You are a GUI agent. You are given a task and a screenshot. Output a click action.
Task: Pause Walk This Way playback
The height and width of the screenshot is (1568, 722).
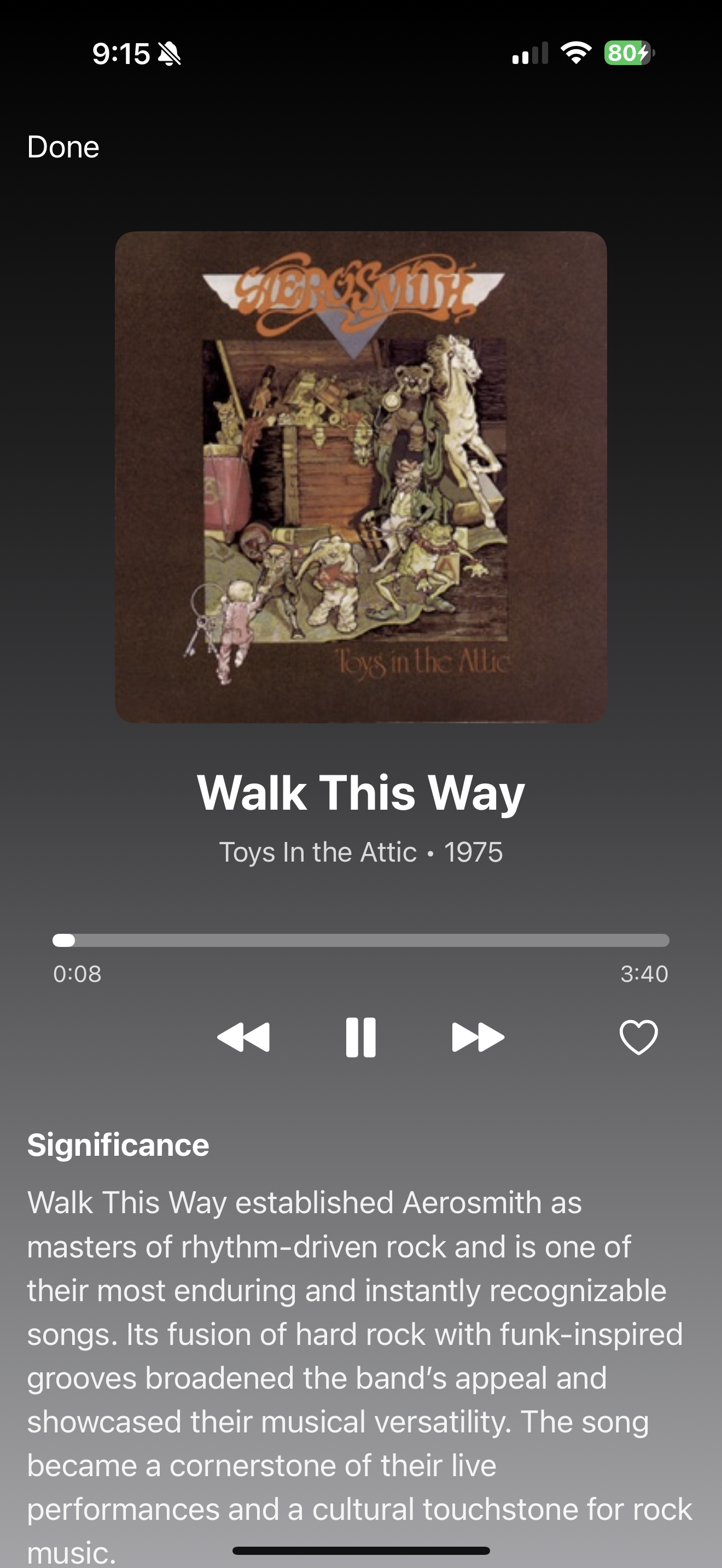point(360,1037)
